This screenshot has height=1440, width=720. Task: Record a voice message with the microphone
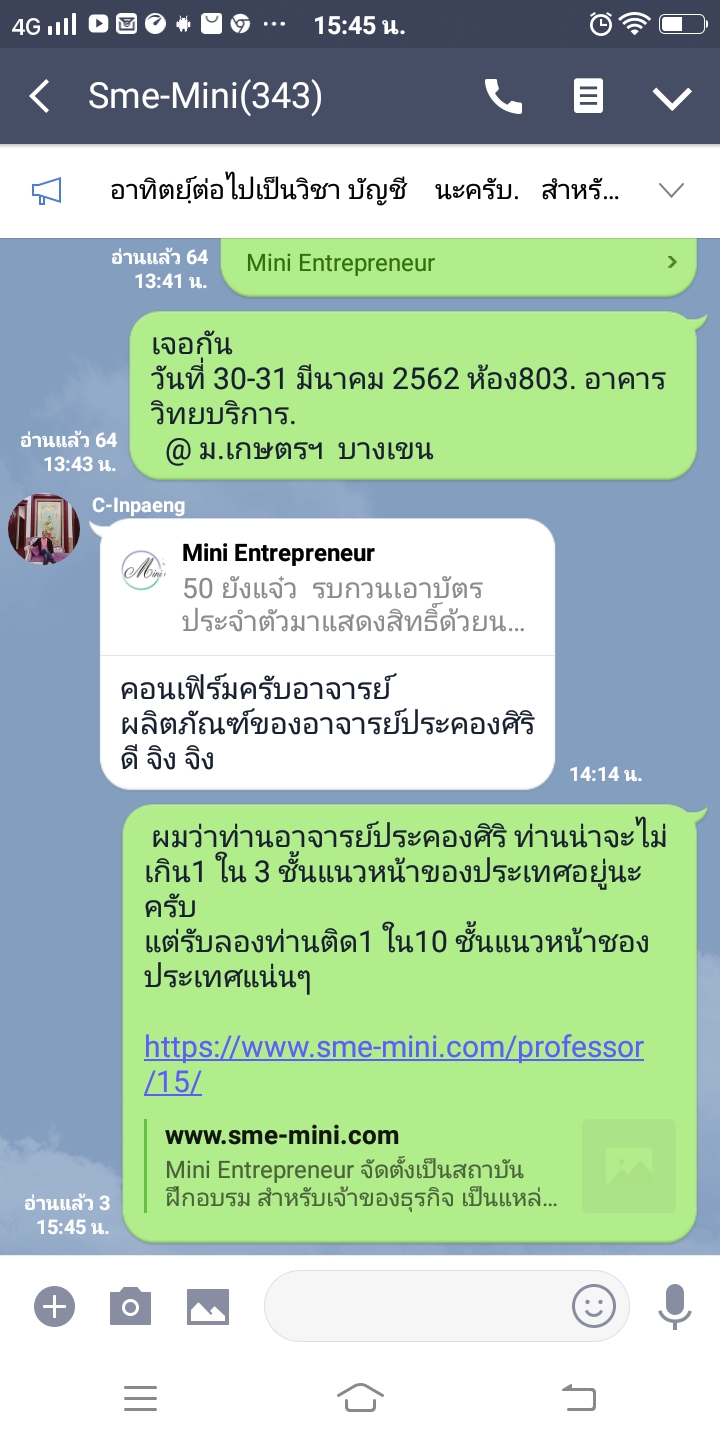point(675,1306)
